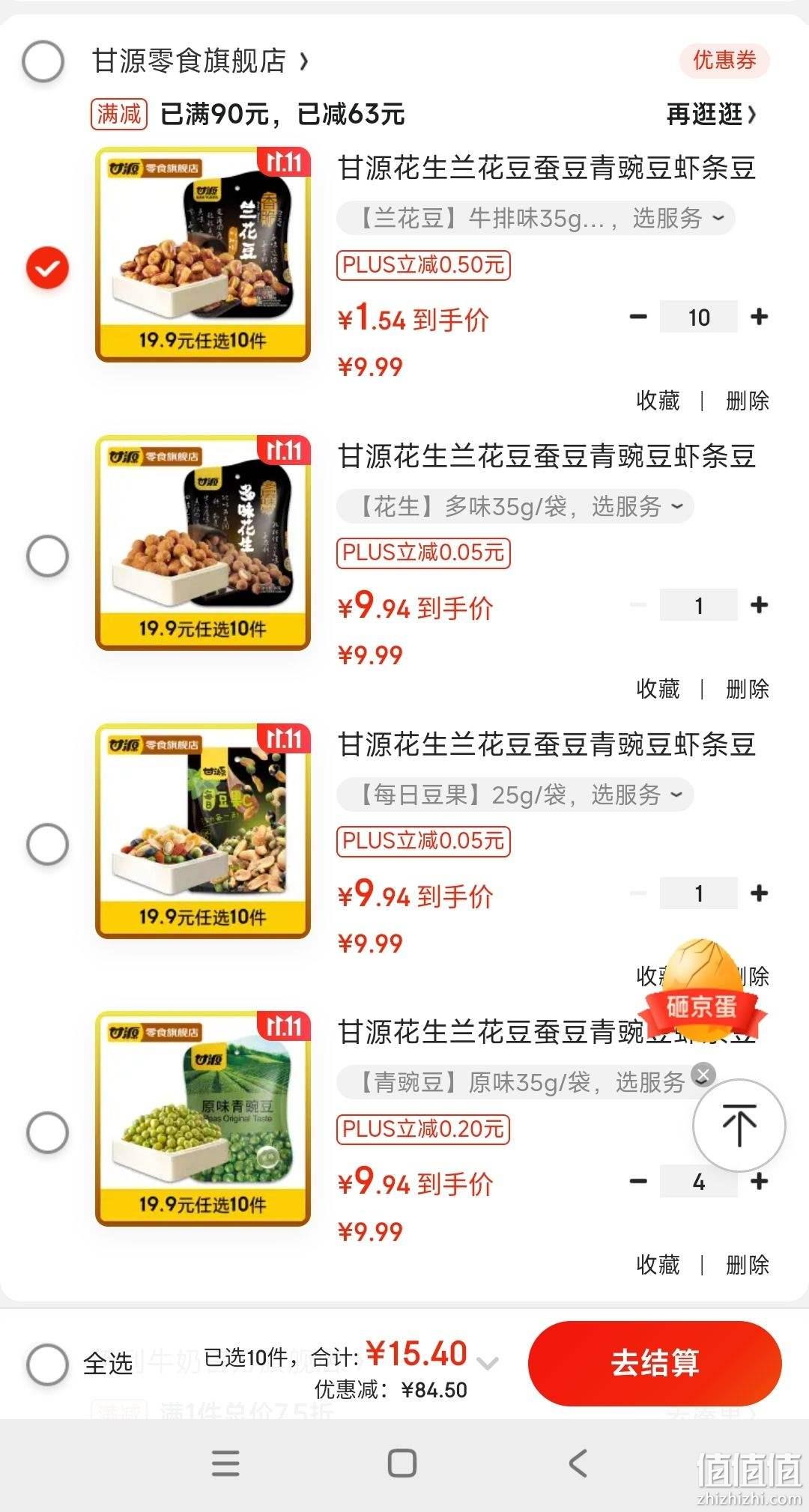The height and width of the screenshot is (1512, 809).
Task: Uncheck the 兰花豆 牛排味 item
Action: 47,267
